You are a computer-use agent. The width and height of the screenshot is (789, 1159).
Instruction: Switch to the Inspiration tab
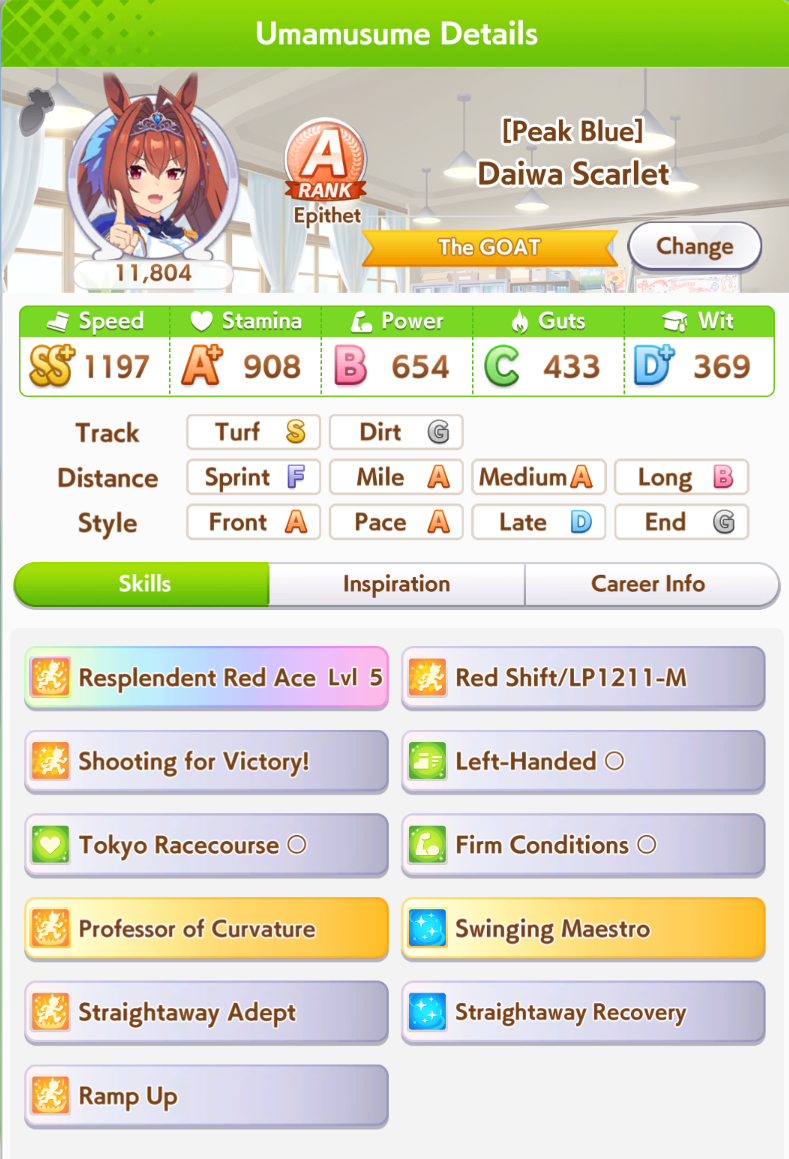pyautogui.click(x=396, y=584)
